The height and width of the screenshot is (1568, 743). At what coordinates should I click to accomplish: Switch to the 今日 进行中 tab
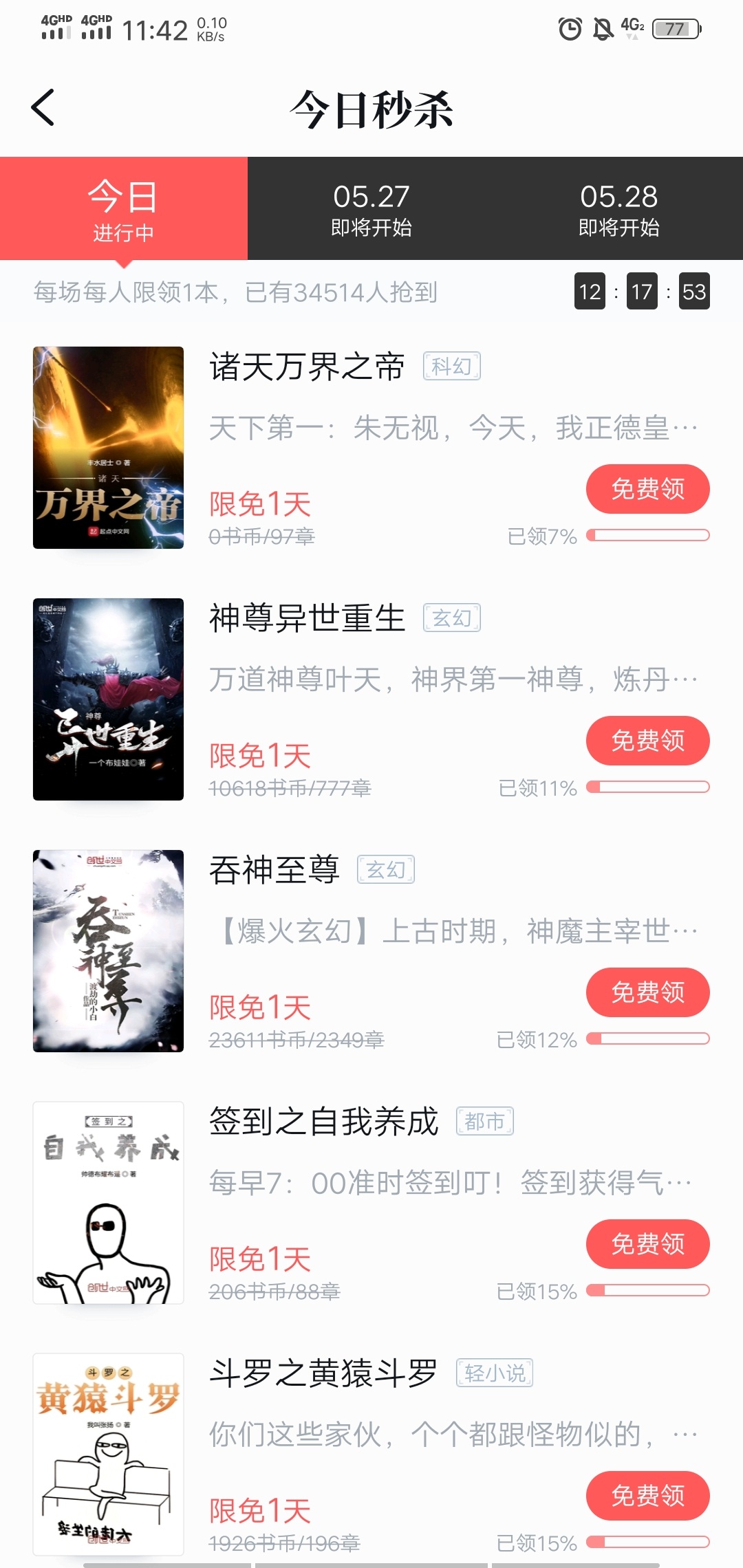124,209
